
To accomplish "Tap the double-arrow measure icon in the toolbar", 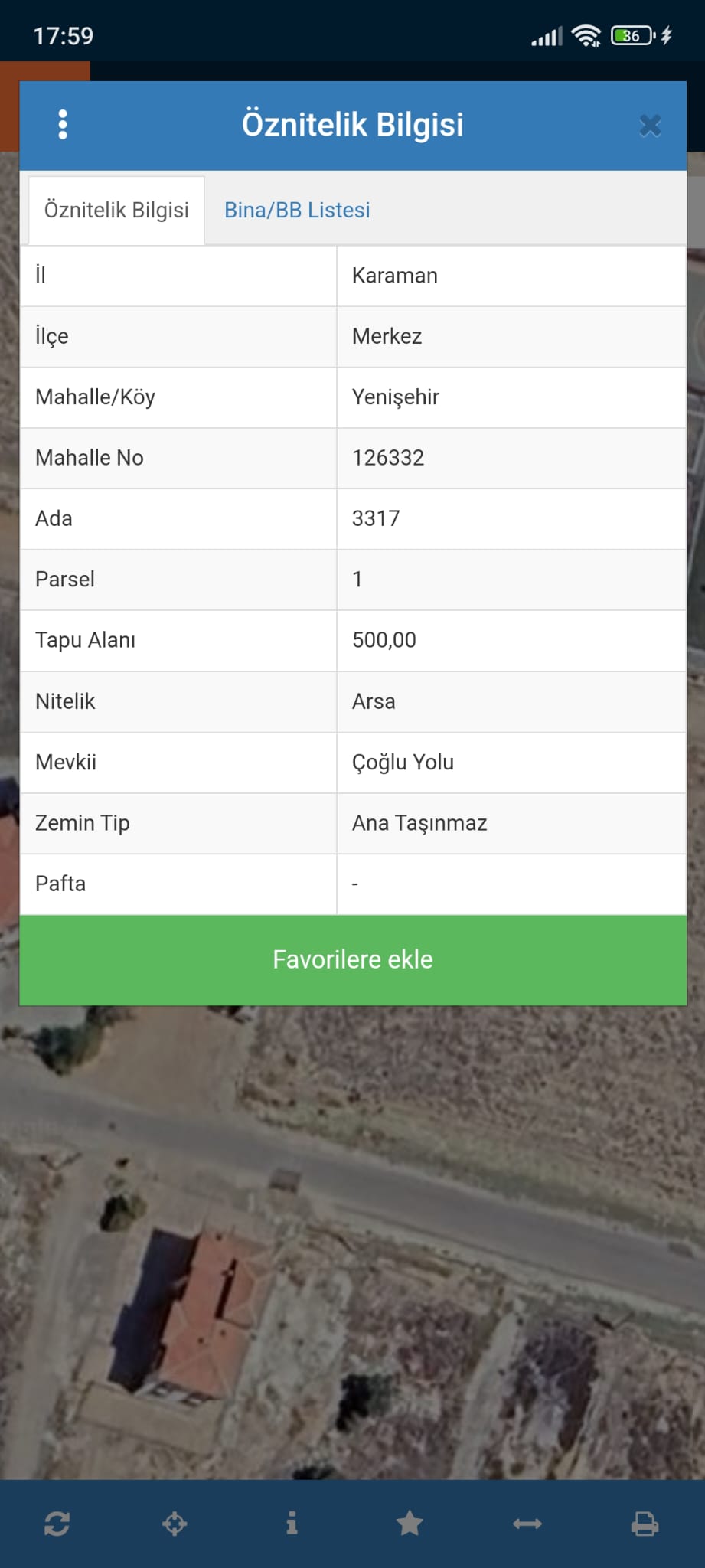I will [527, 1524].
